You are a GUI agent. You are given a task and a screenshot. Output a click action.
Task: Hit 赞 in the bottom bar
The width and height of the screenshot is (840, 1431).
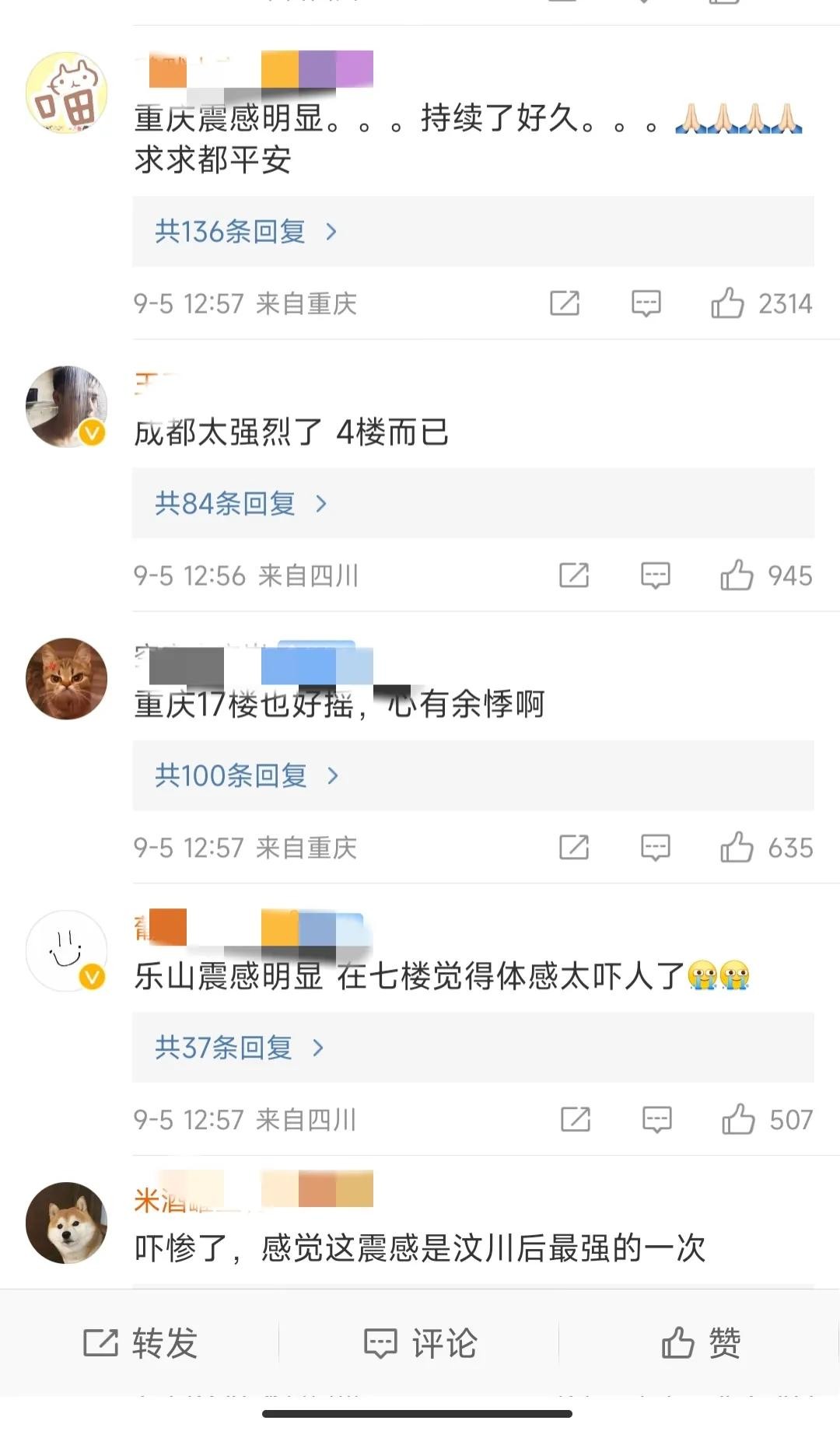tap(701, 1343)
